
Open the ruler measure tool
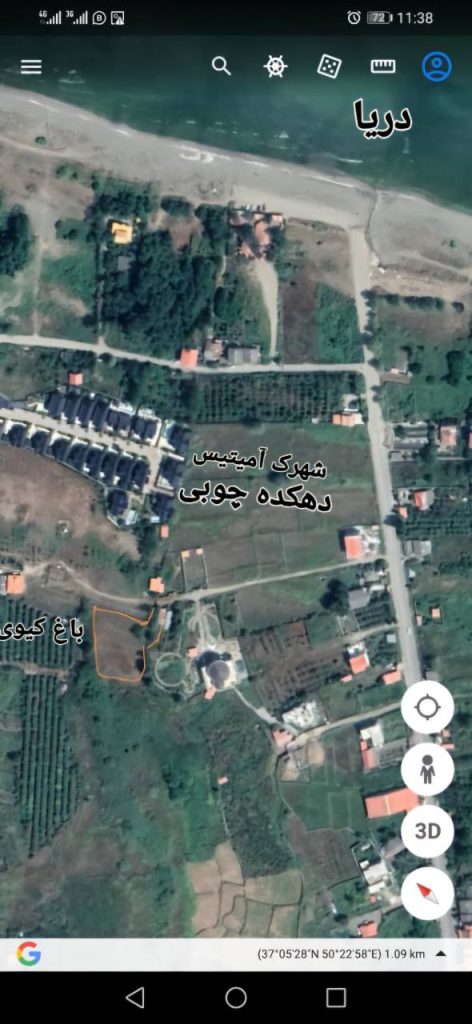(x=383, y=66)
